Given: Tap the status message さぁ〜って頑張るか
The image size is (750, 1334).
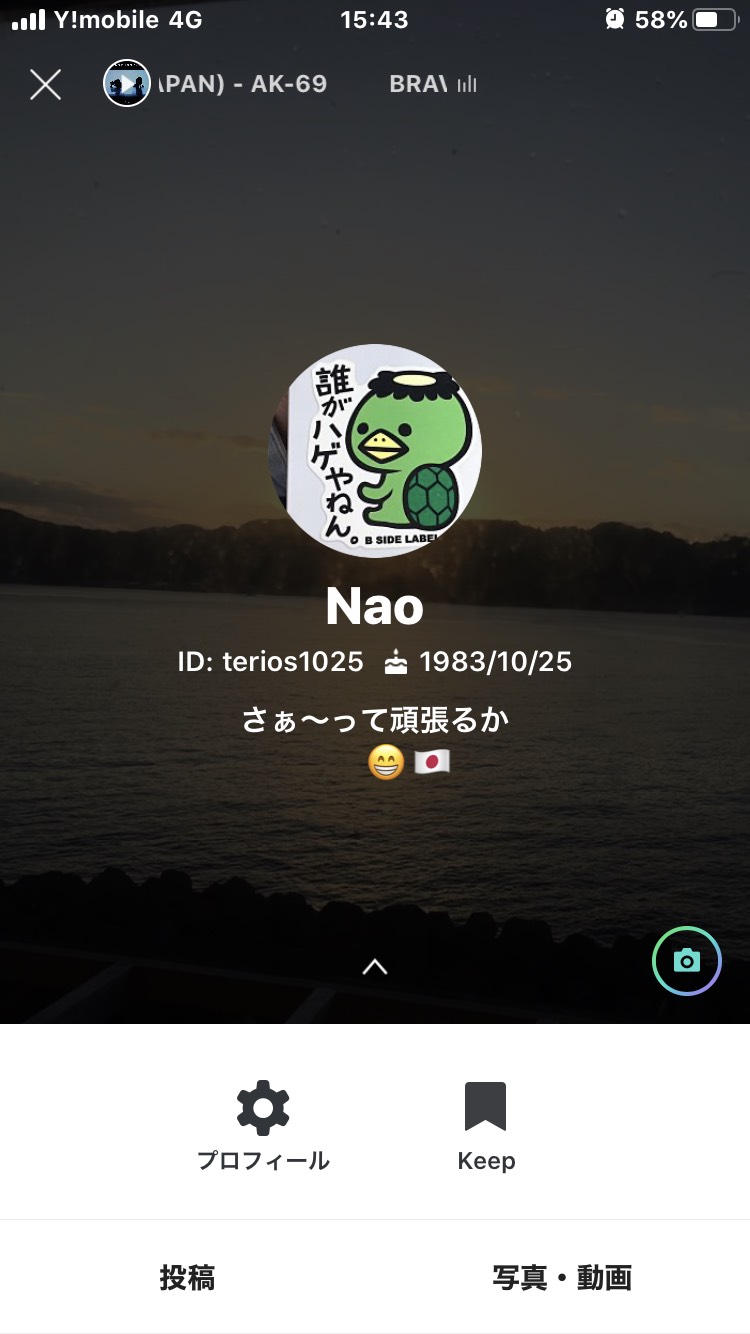Looking at the screenshot, I should click(x=375, y=720).
